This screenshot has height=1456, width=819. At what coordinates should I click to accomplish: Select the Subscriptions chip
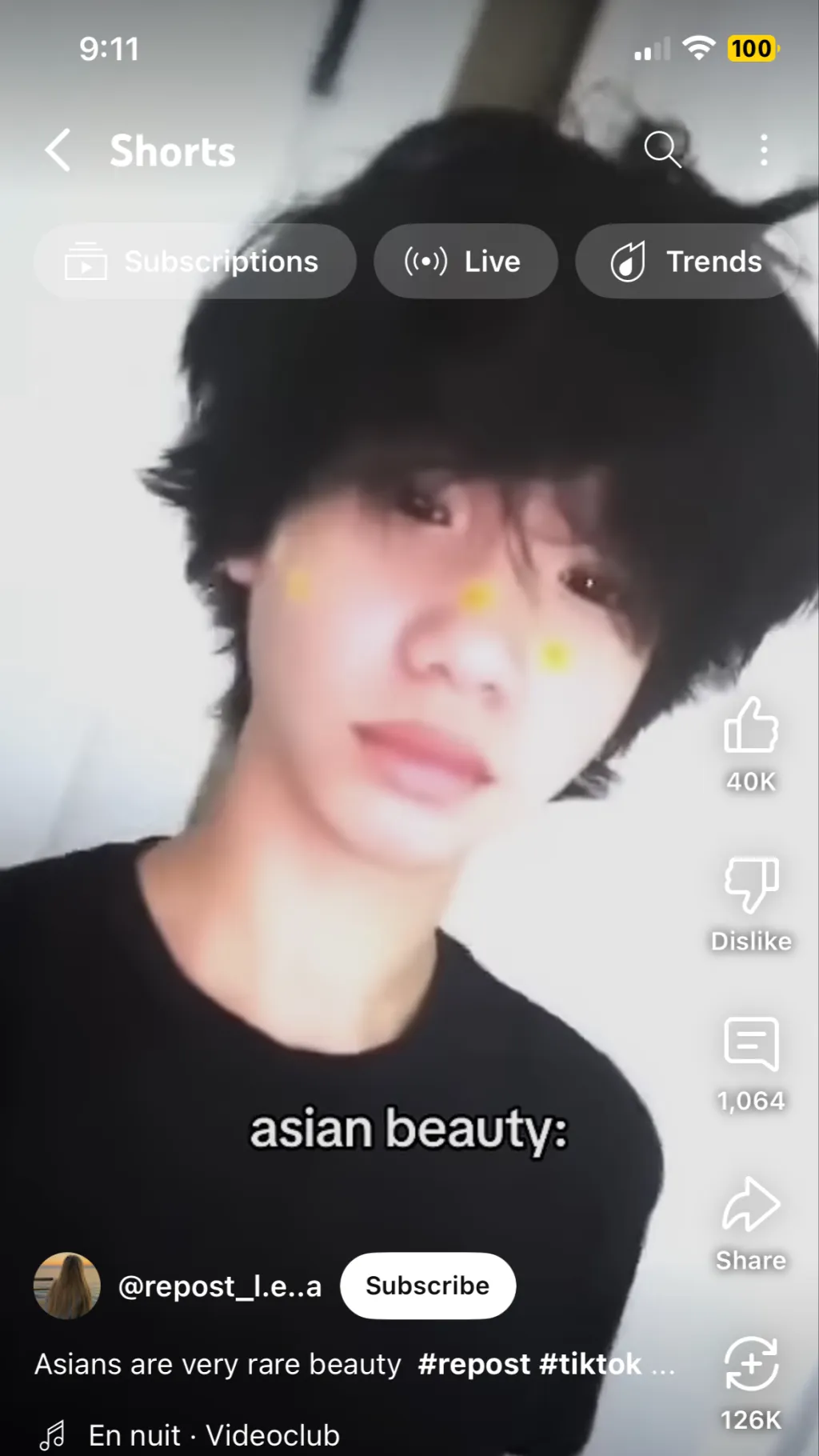194,262
